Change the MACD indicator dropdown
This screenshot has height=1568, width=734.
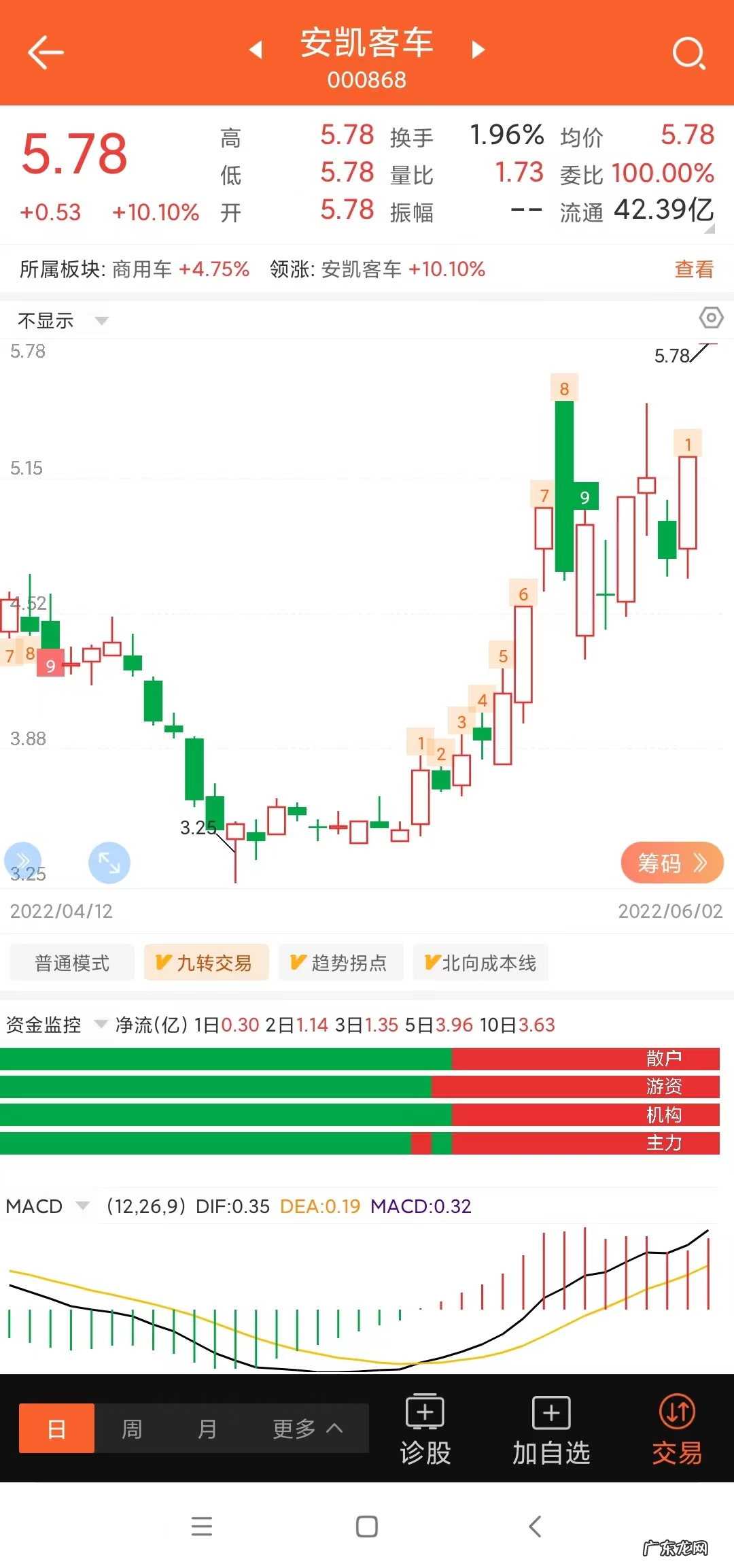click(48, 1206)
